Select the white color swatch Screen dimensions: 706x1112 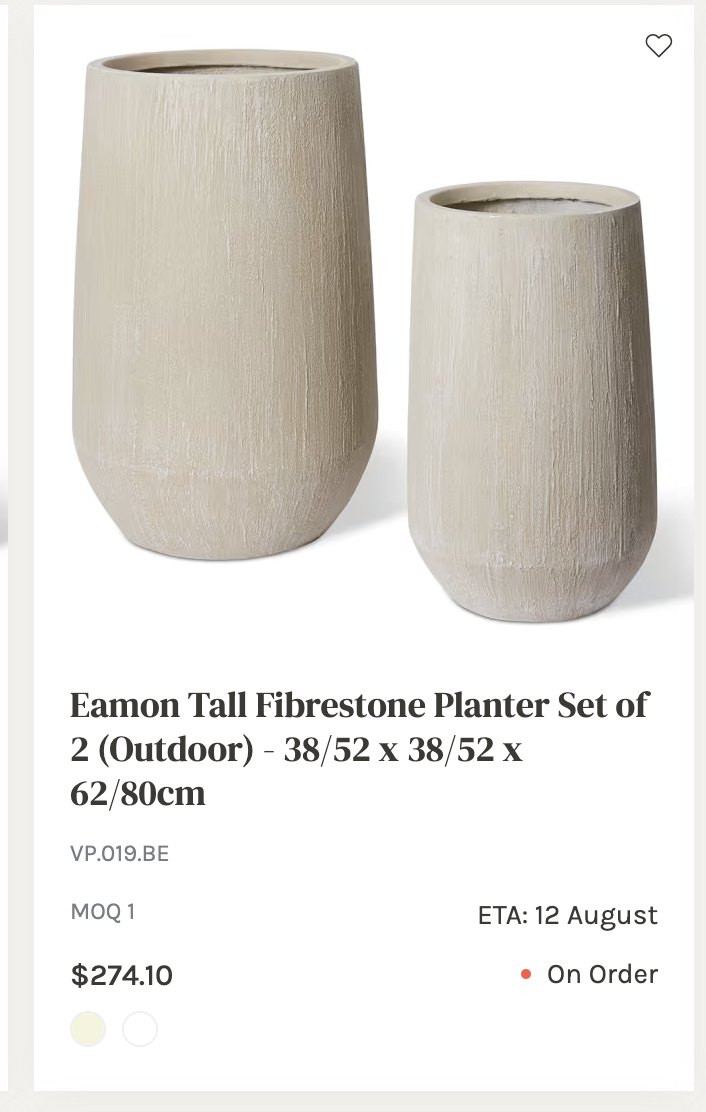(x=140, y=1029)
